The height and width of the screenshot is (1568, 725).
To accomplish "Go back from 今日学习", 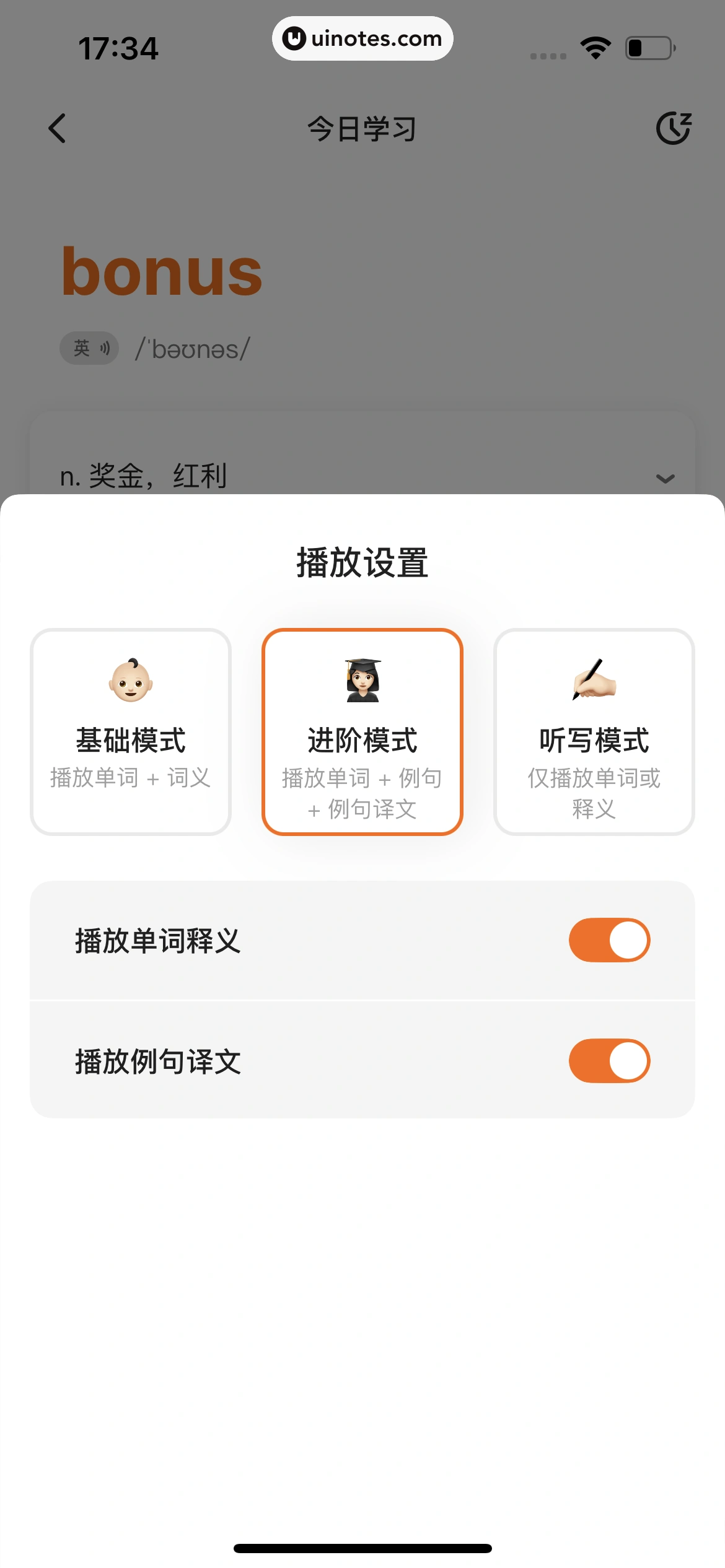I will click(x=57, y=129).
